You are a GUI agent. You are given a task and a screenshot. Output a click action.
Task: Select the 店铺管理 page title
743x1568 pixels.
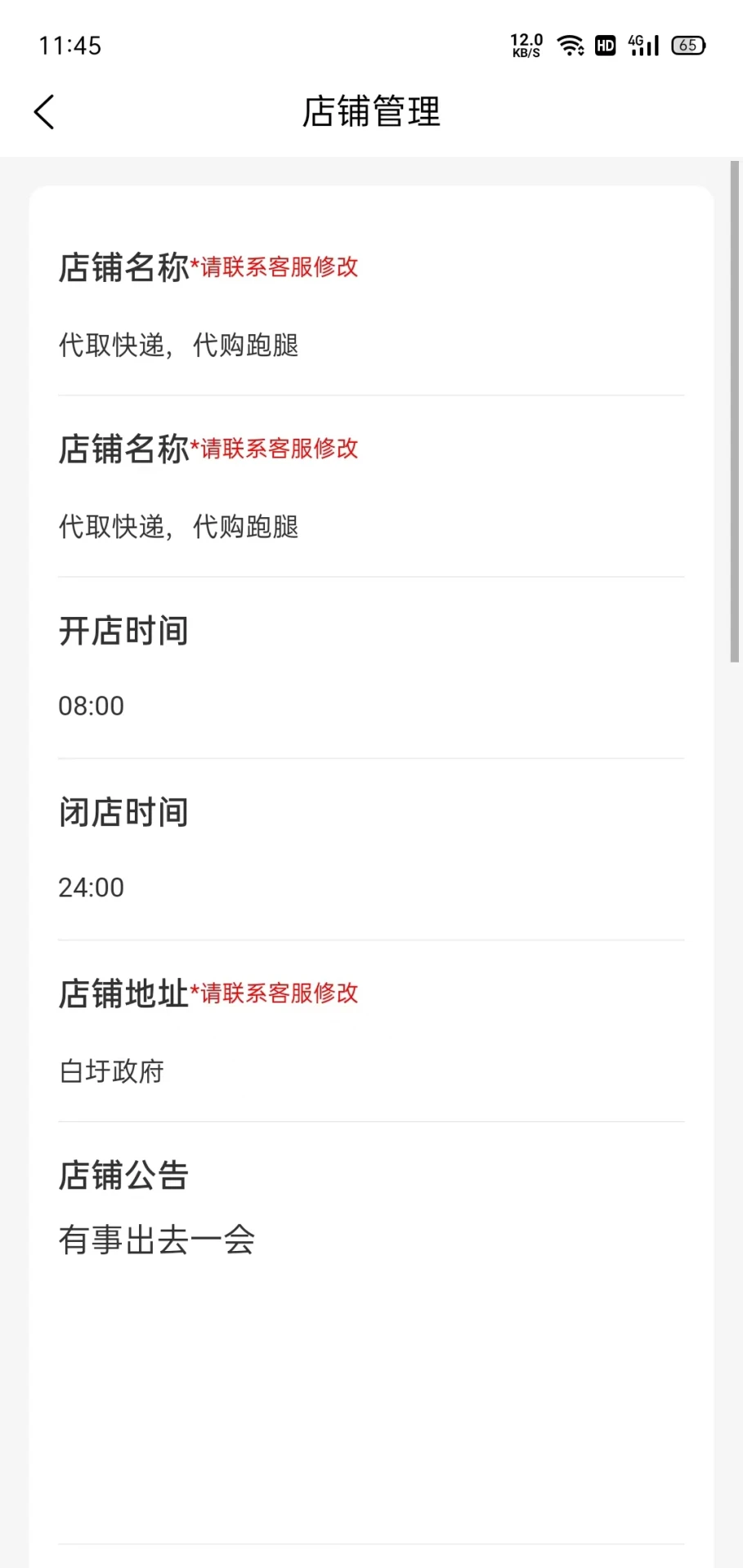pos(371,113)
